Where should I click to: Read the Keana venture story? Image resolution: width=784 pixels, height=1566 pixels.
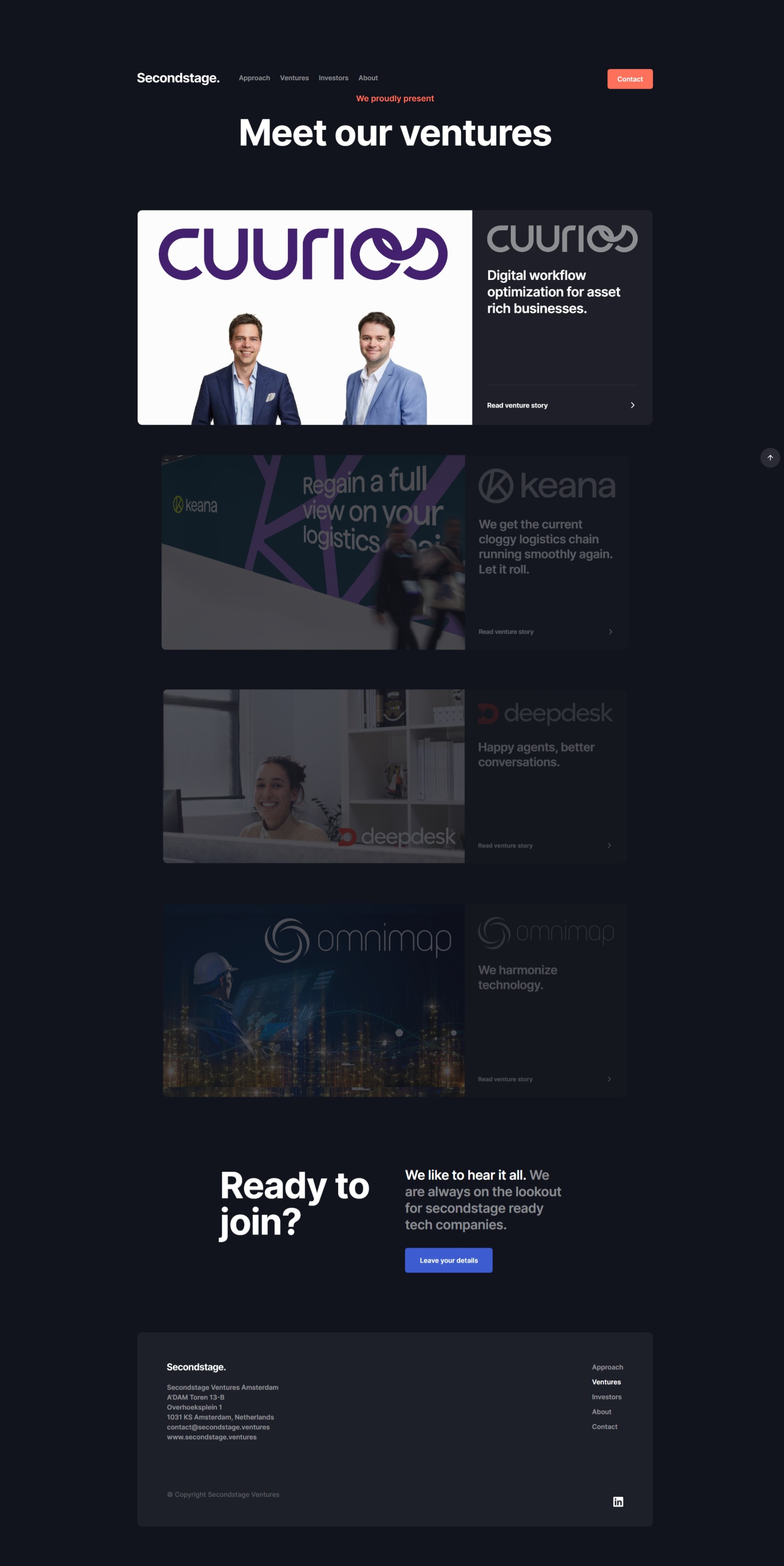tap(546, 632)
